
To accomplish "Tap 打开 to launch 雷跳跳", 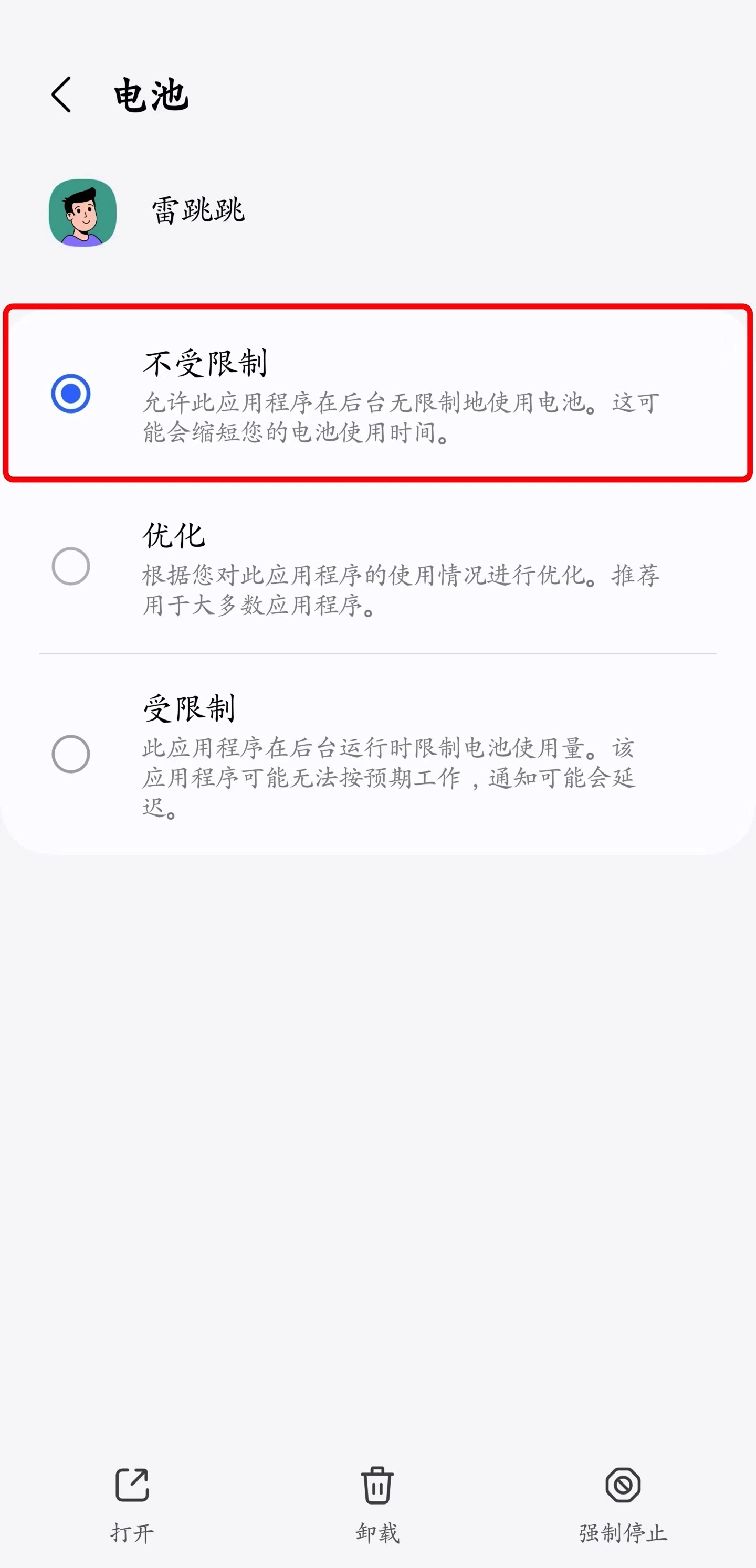I will click(132, 1503).
